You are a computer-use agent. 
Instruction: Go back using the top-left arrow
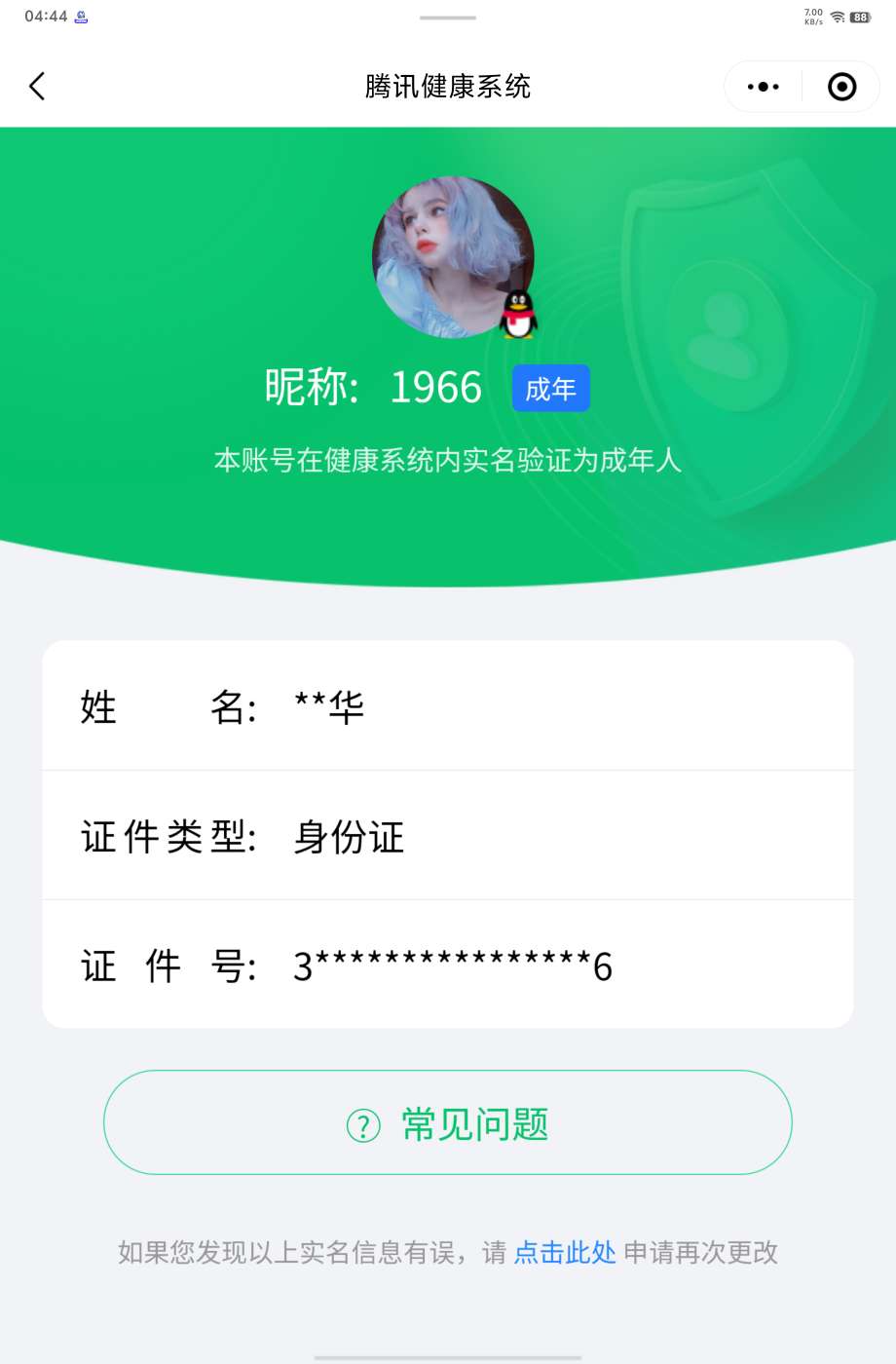coord(37,87)
